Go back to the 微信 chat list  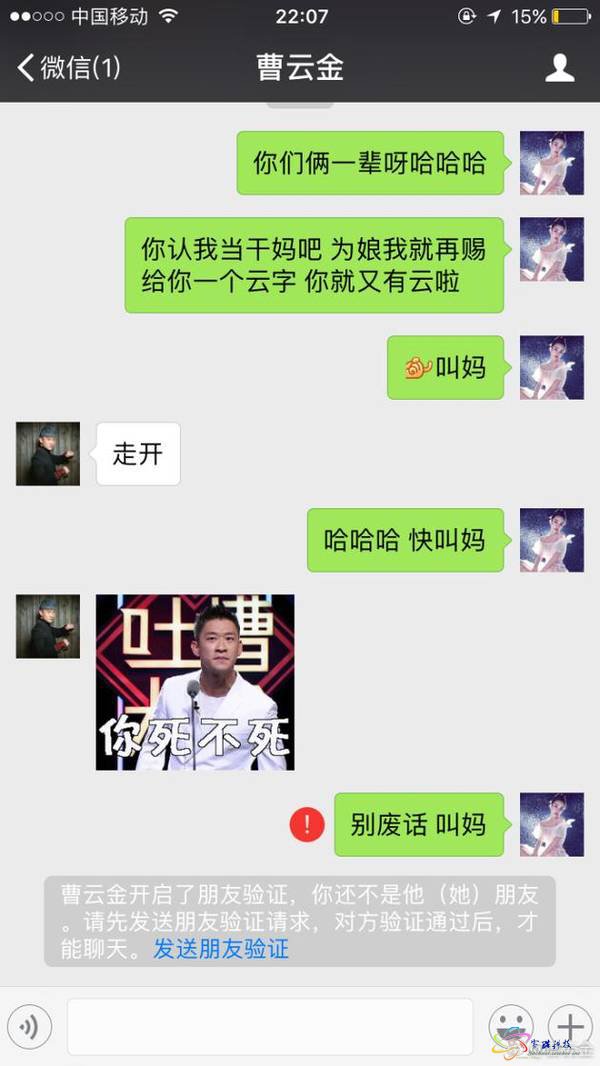(68, 68)
